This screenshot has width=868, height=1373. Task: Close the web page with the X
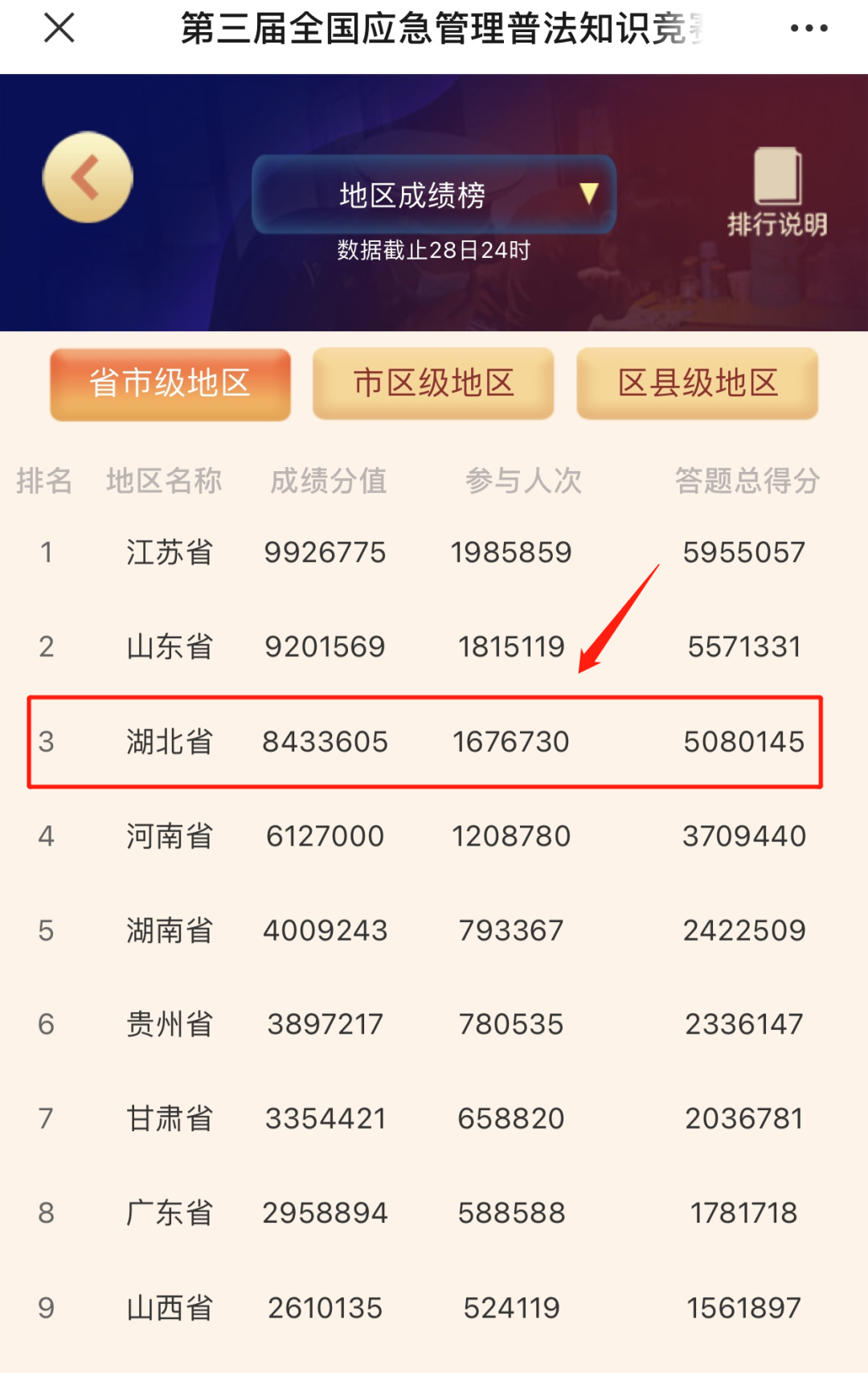(59, 28)
